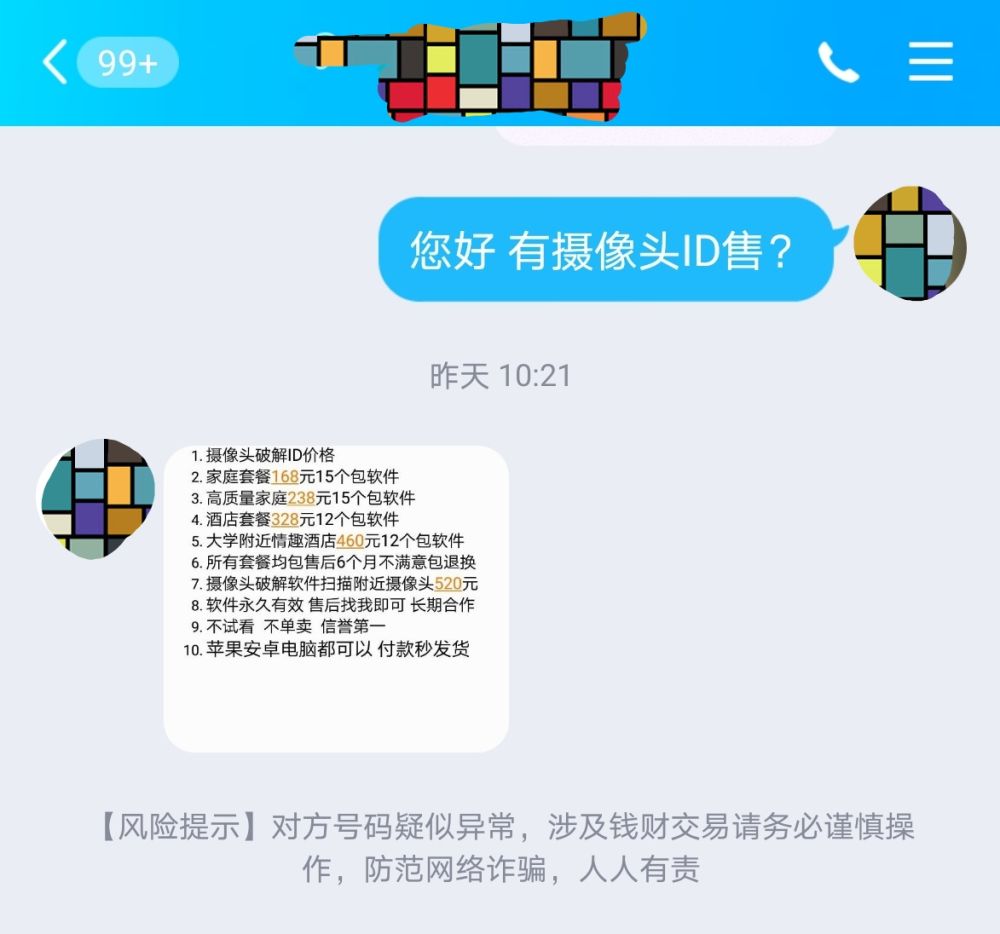The width and height of the screenshot is (1000, 934).
Task: Open the chat settings hamburger menu
Action: pyautogui.click(x=930, y=63)
